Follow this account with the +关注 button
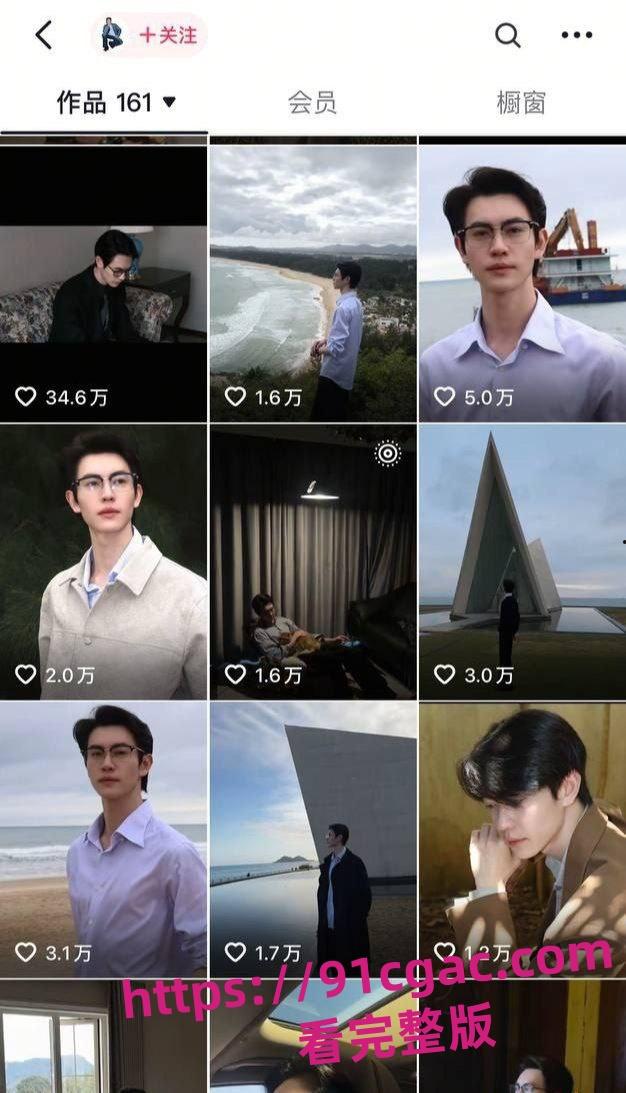This screenshot has height=1093, width=626. click(166, 35)
